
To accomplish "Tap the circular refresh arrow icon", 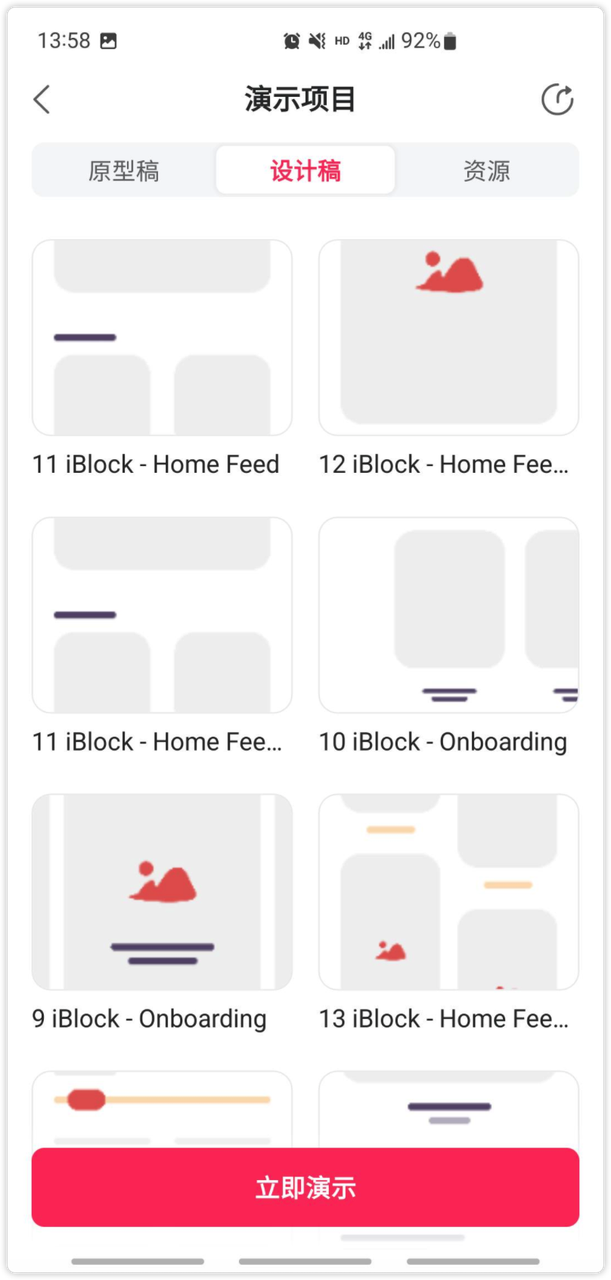I will [x=557, y=100].
